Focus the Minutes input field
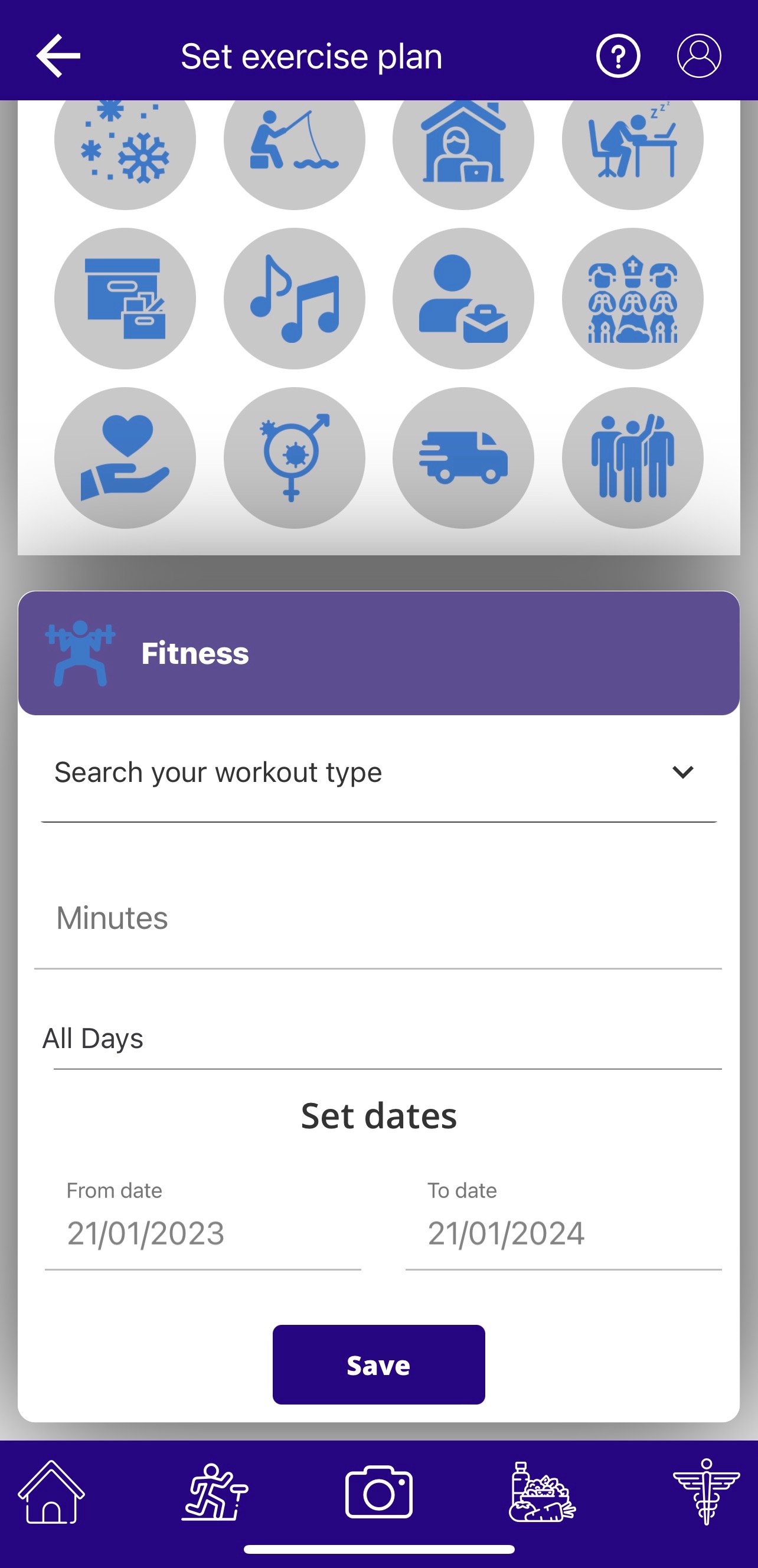The height and width of the screenshot is (1568, 758). point(377,918)
